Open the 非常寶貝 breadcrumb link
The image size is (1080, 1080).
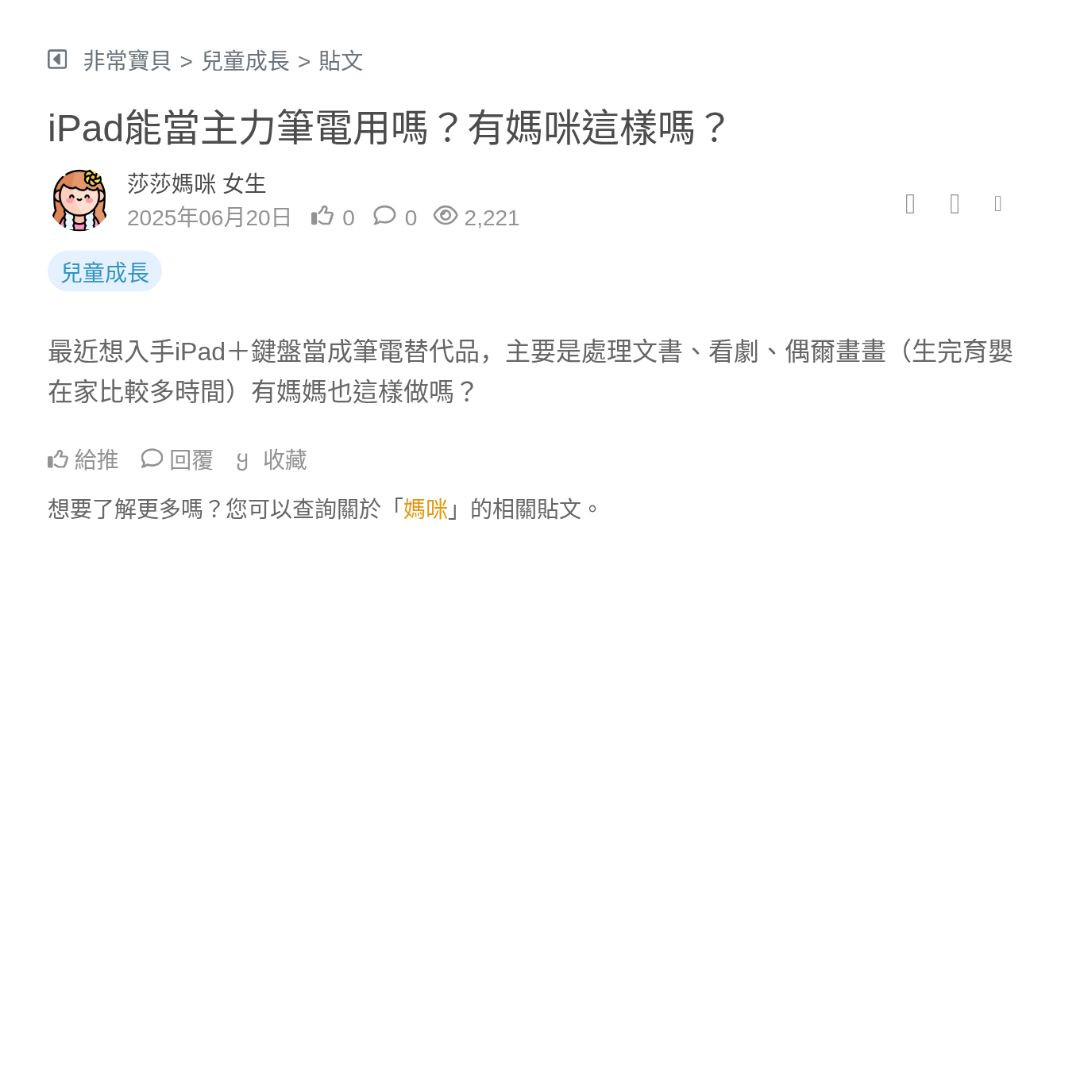(x=127, y=61)
